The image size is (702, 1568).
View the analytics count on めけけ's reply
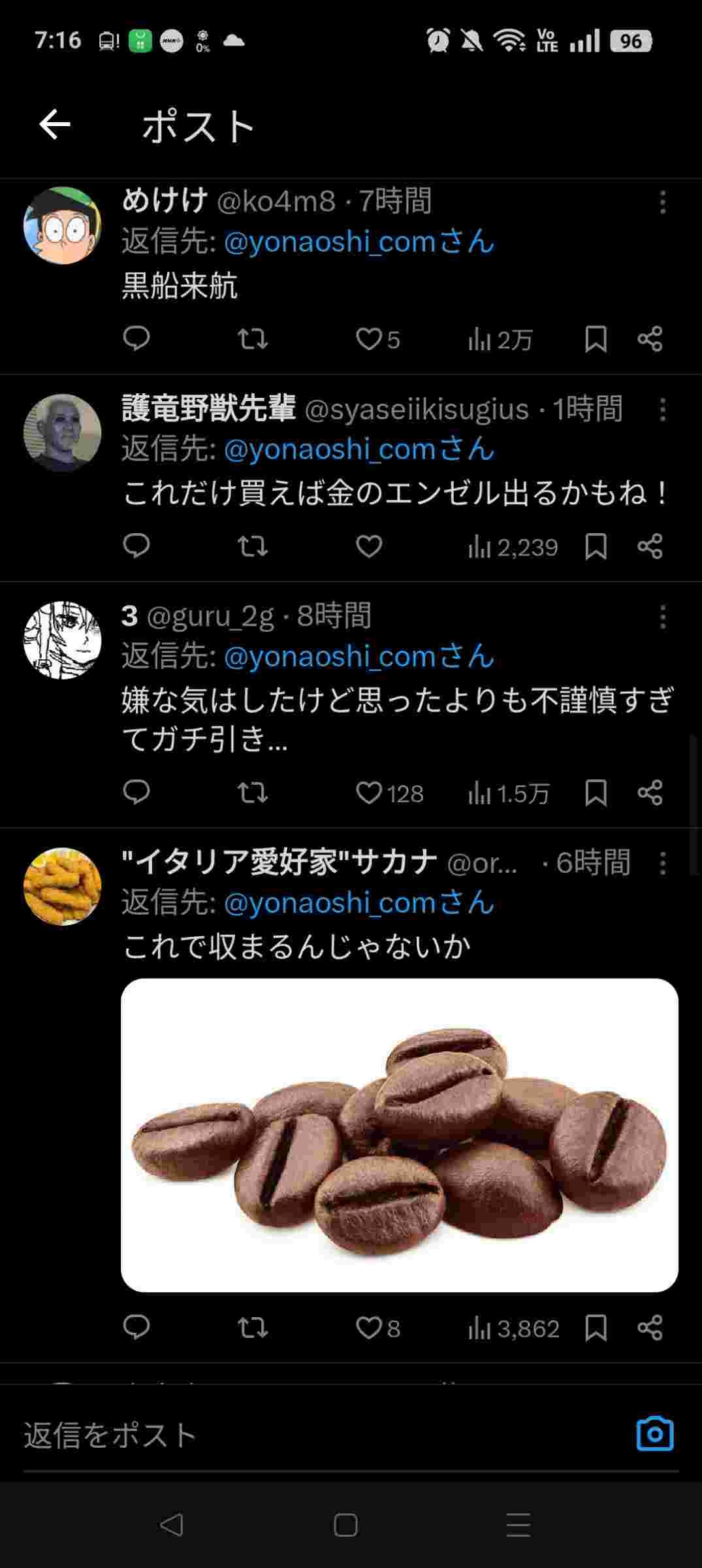(x=500, y=339)
